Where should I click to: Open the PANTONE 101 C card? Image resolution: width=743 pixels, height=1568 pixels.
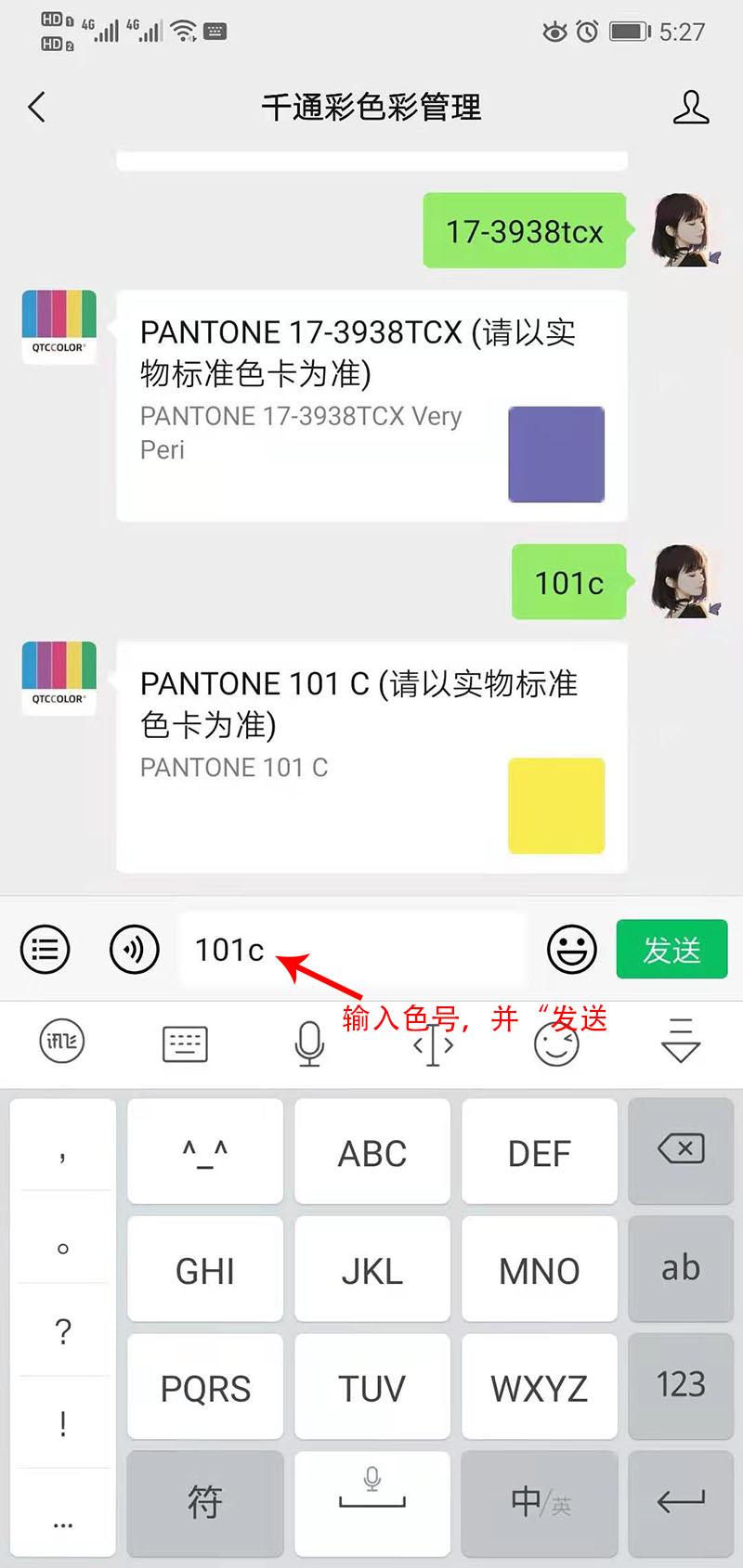click(x=371, y=757)
